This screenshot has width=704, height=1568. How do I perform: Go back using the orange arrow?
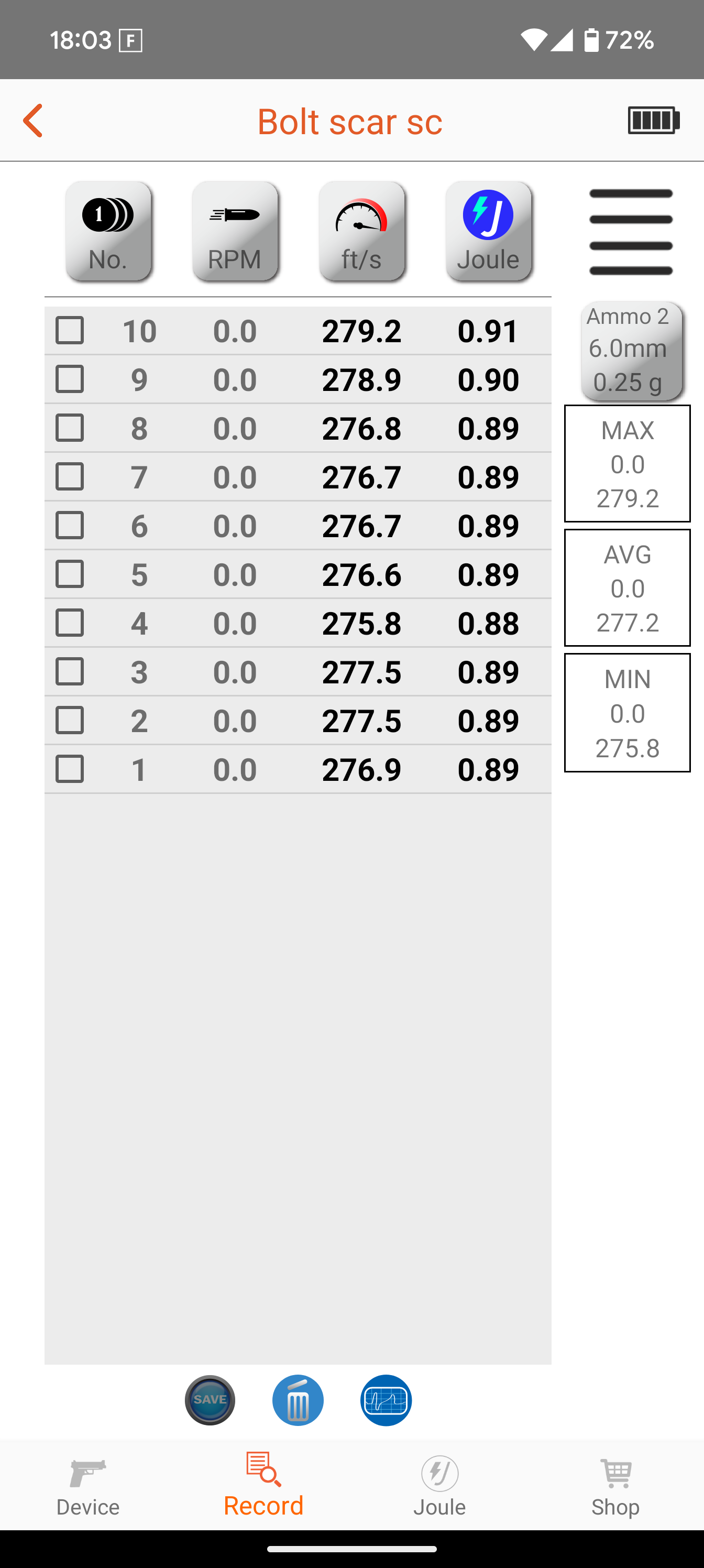(x=33, y=121)
